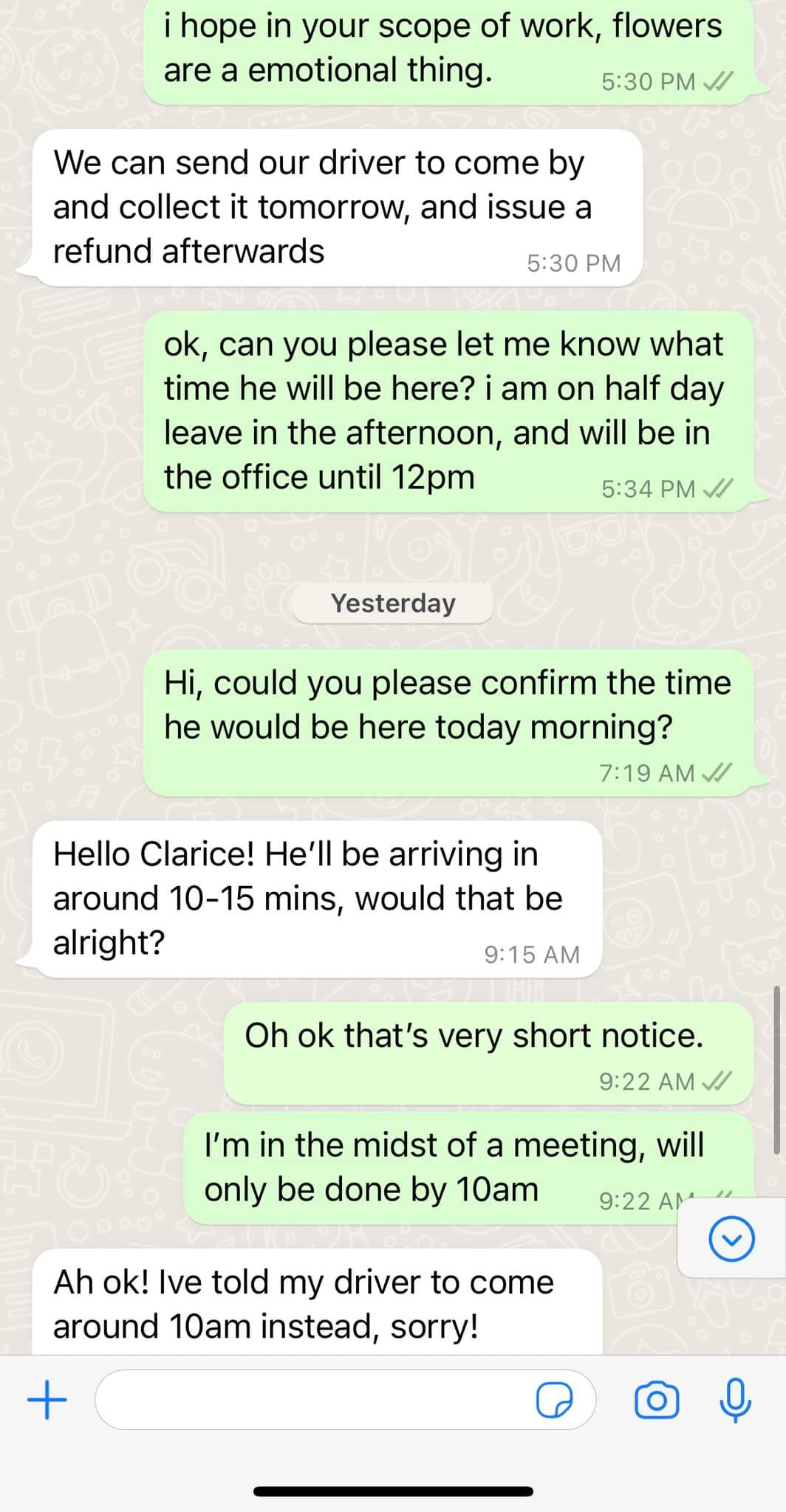The height and width of the screenshot is (1512, 786).
Task: Open the attachment plus menu
Action: 47,1400
